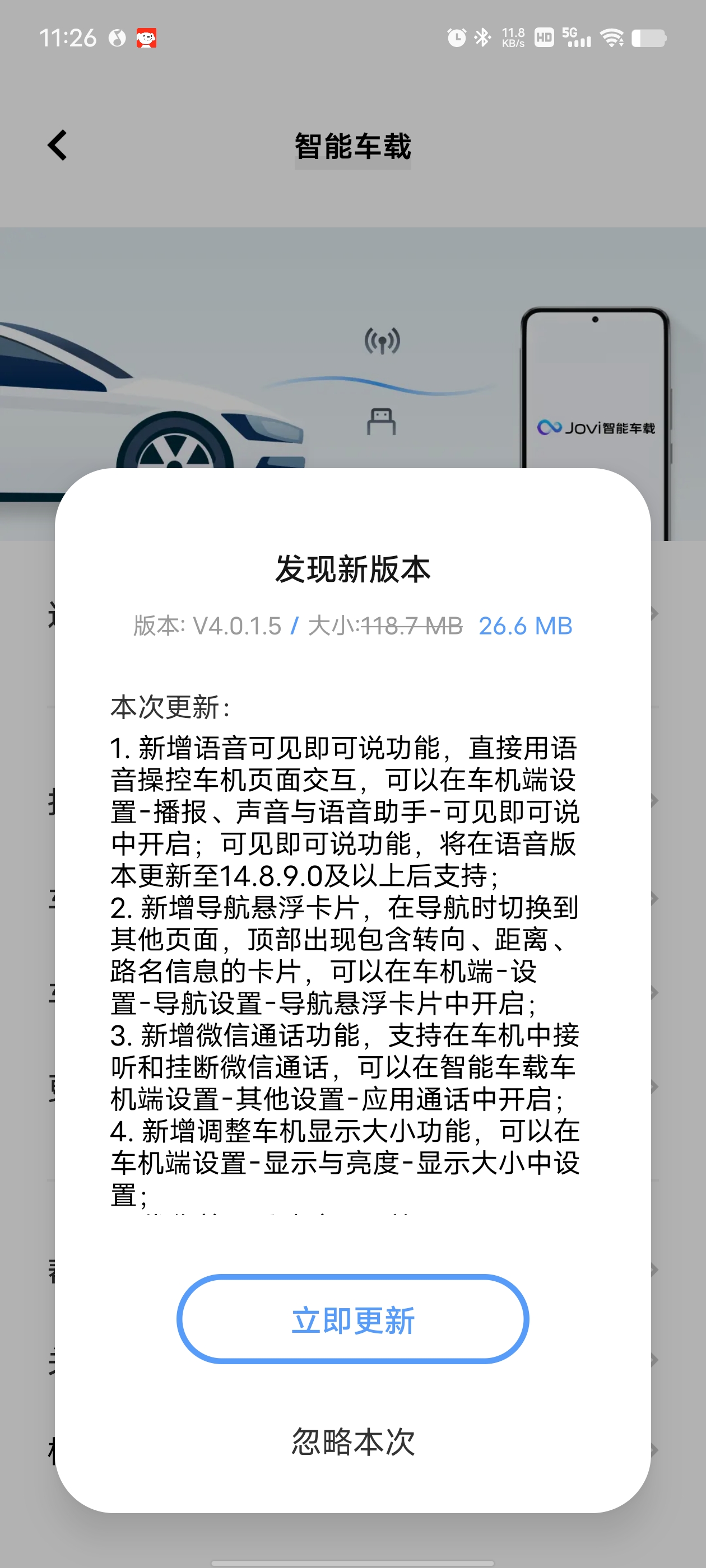Dismiss the dialog with 忽略本次
This screenshot has width=706, height=1568.
click(352, 1441)
